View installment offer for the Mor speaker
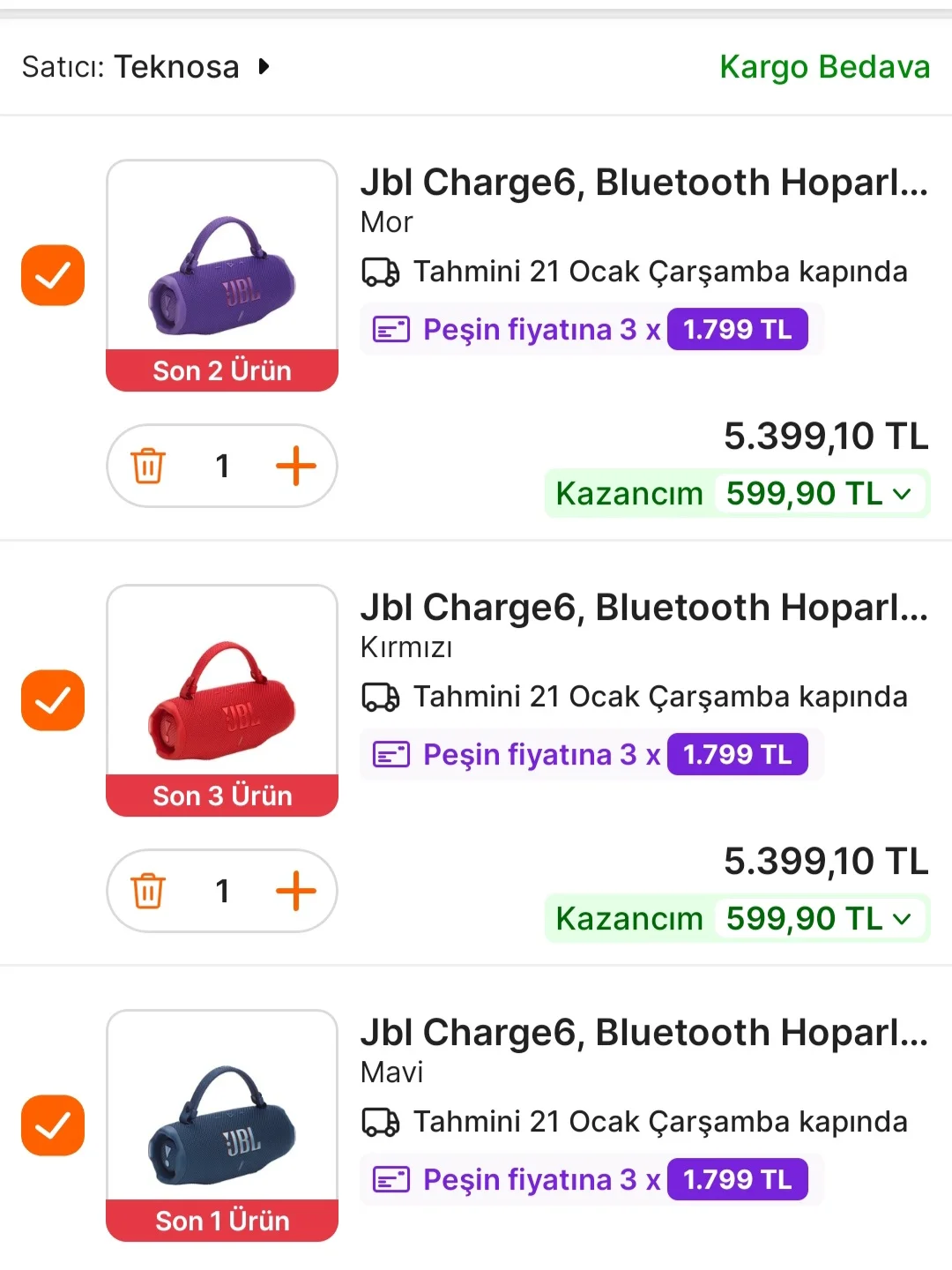Image resolution: width=952 pixels, height=1270 pixels. [591, 330]
